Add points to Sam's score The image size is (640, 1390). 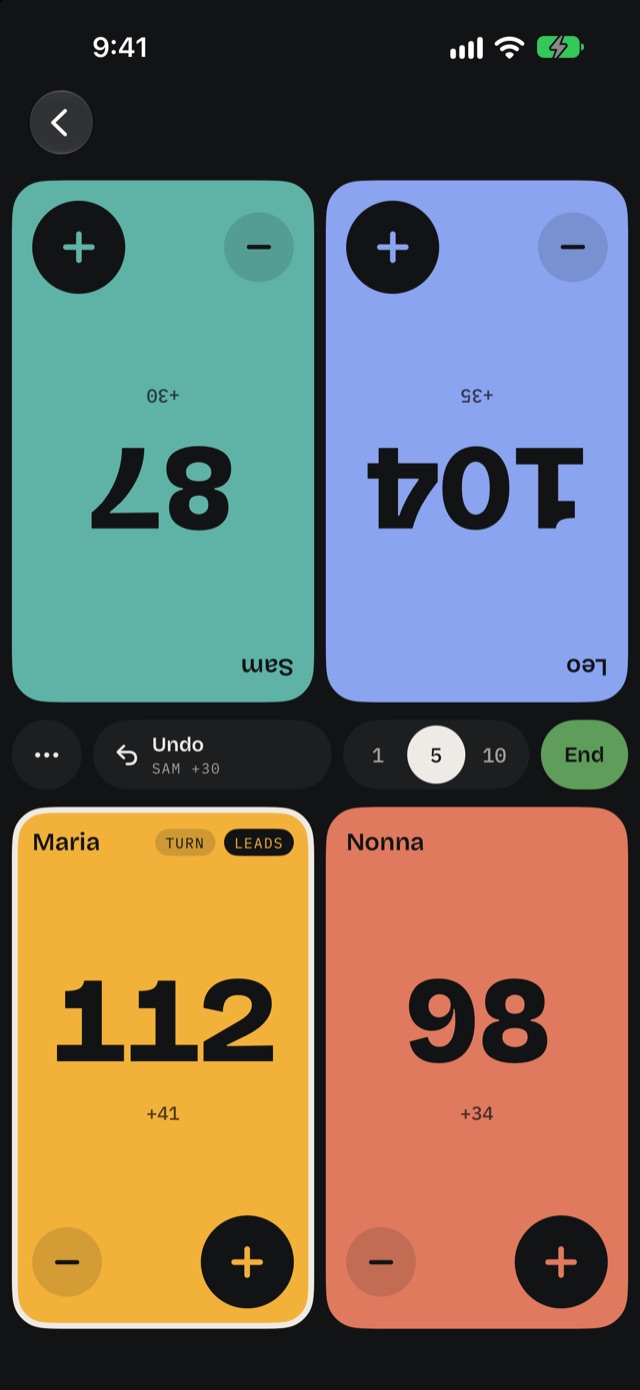(x=79, y=247)
